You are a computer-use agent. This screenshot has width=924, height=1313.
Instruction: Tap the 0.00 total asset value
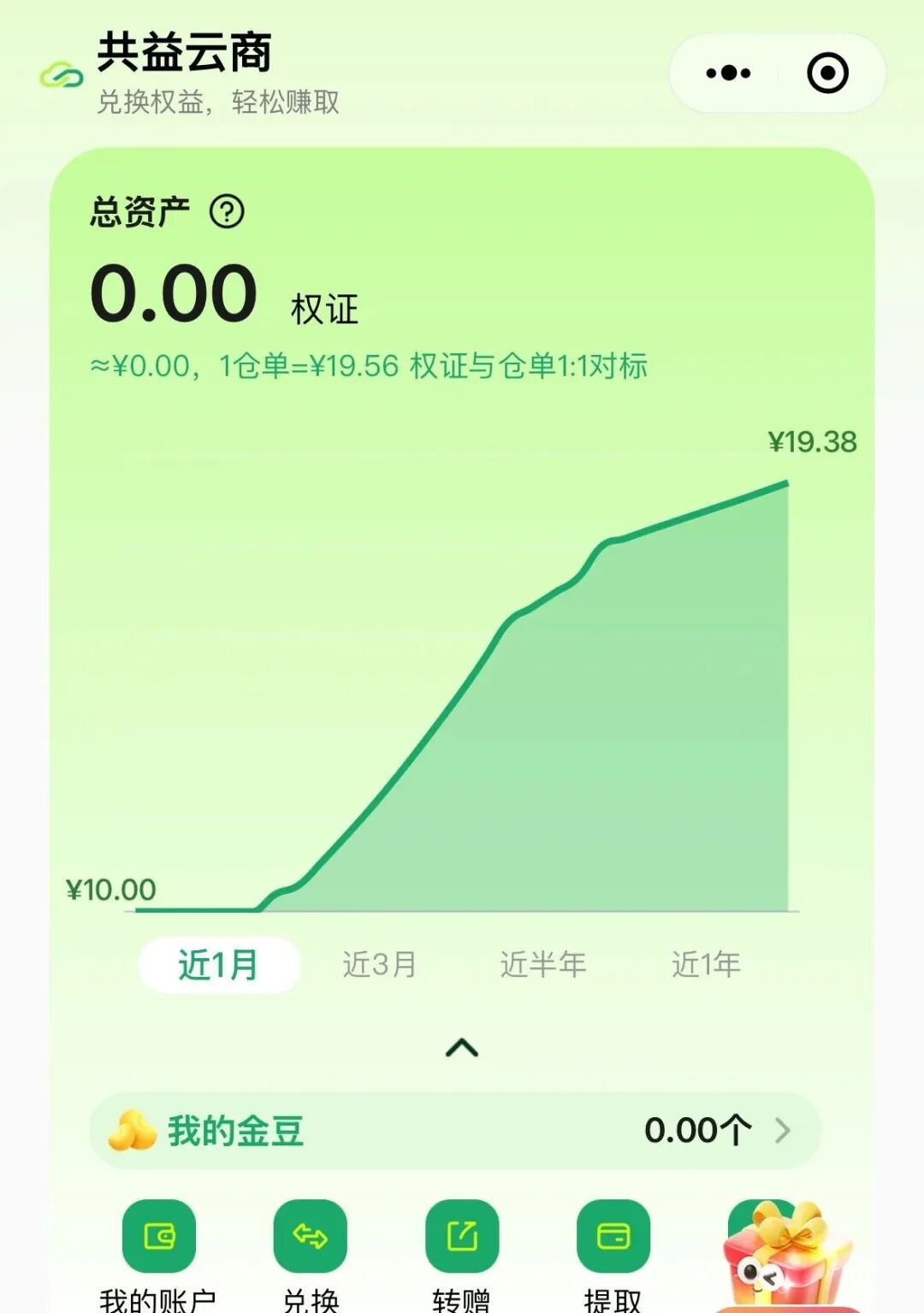click(x=176, y=292)
